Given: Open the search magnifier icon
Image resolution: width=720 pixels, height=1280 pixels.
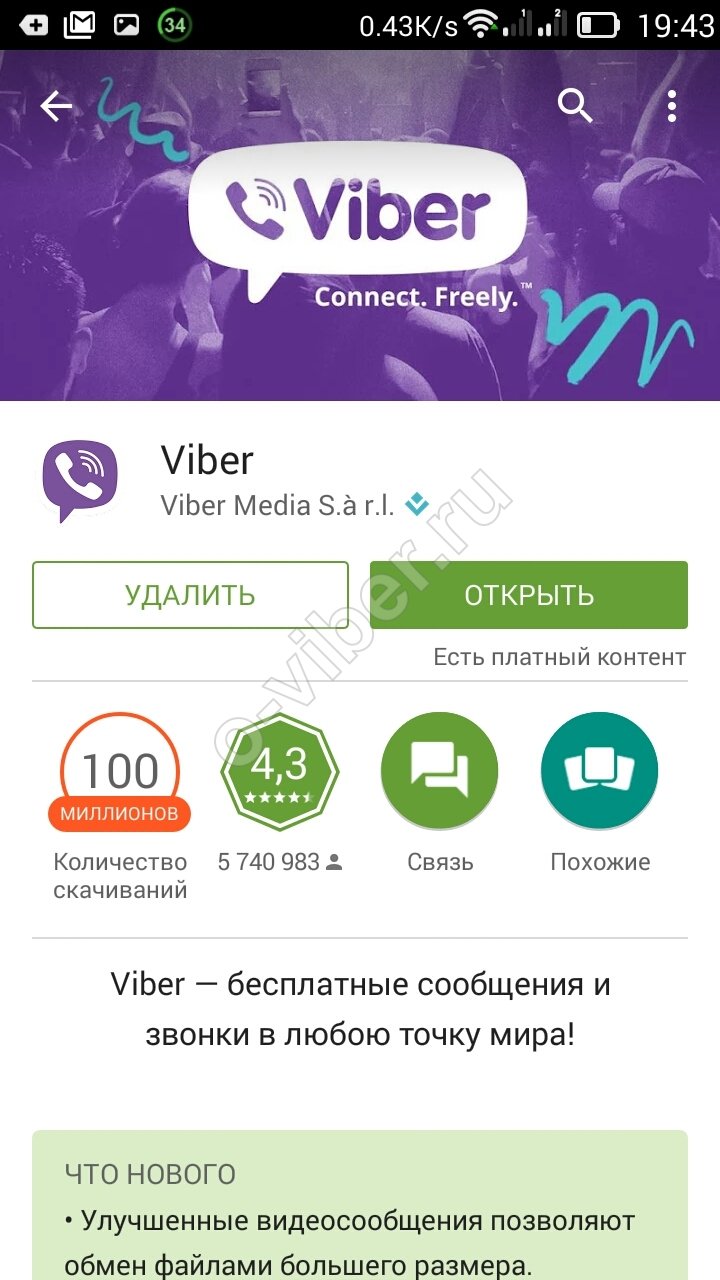Looking at the screenshot, I should click(575, 105).
